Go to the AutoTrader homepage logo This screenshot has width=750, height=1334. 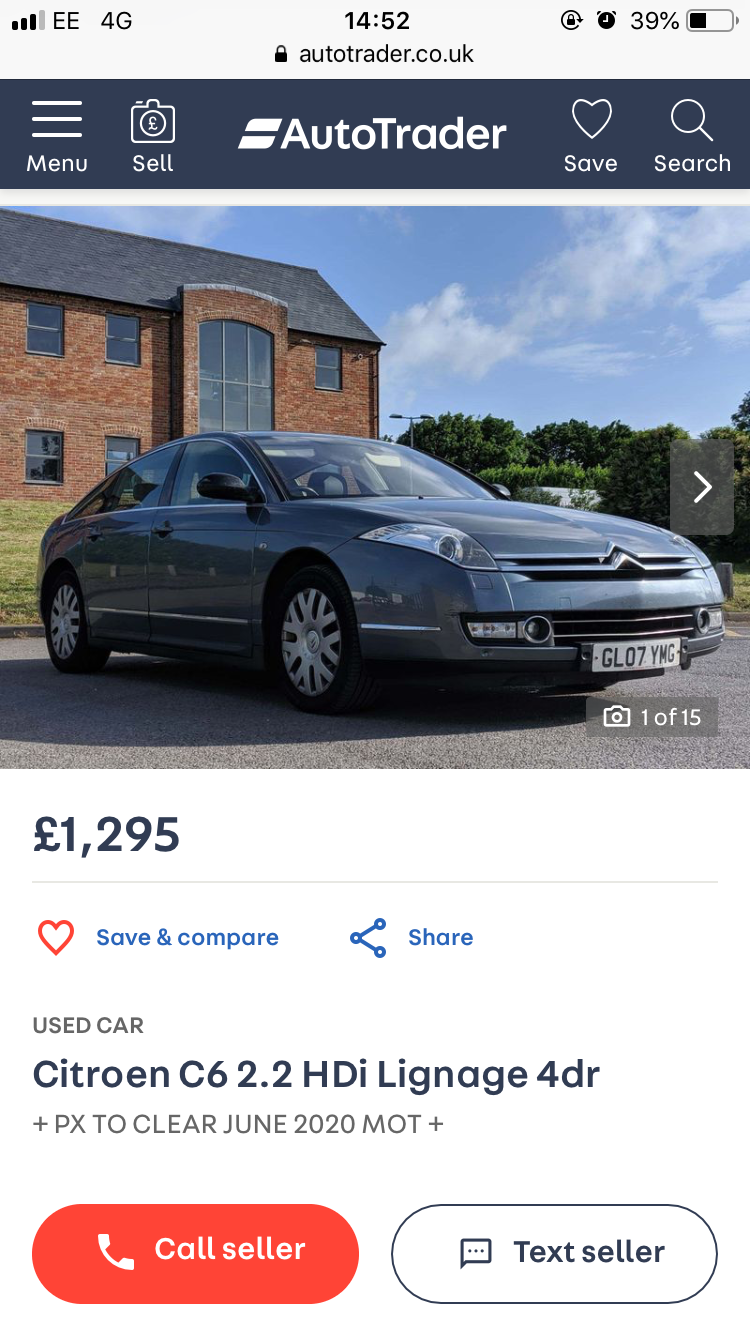[x=373, y=134]
